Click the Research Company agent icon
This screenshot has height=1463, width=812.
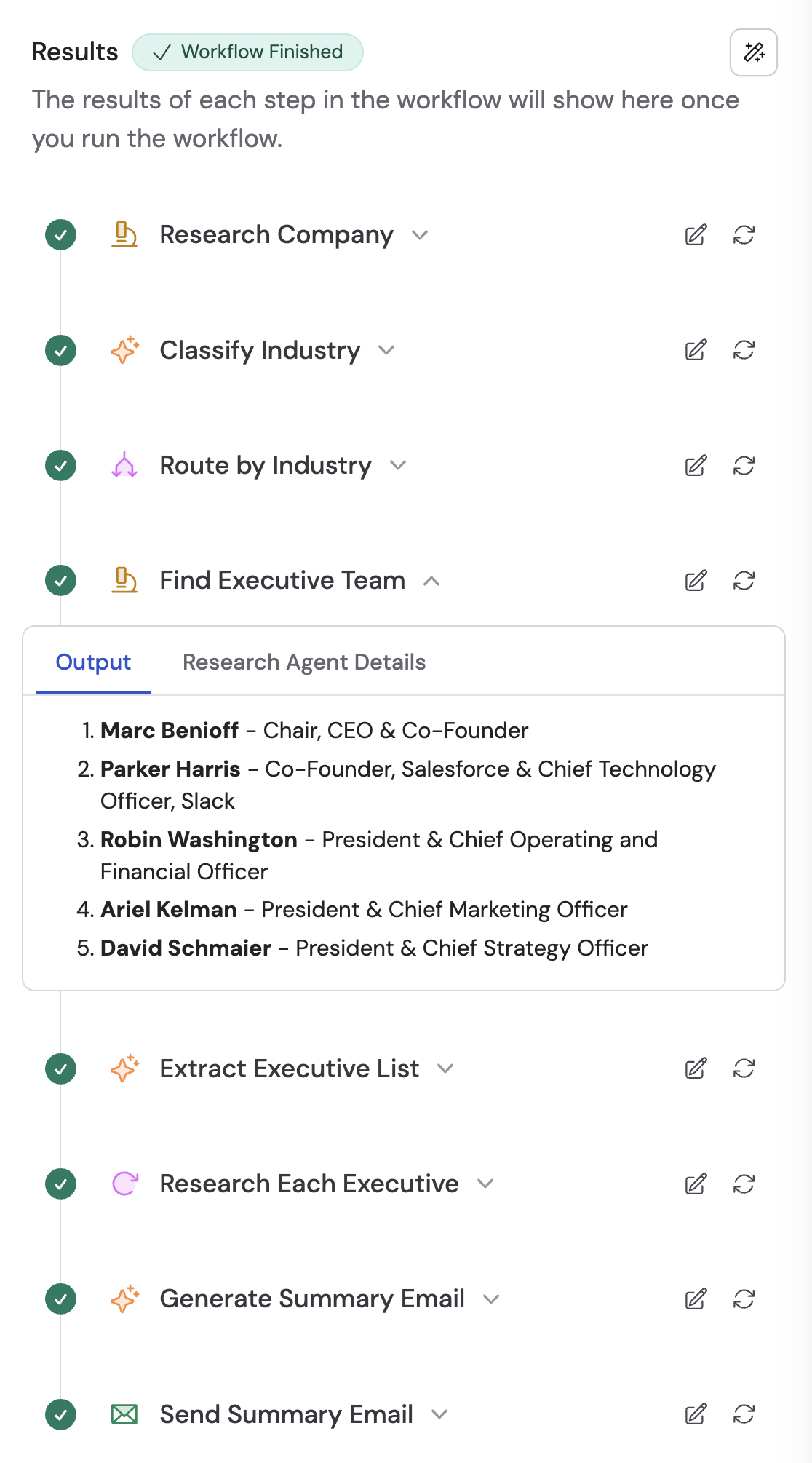click(124, 234)
